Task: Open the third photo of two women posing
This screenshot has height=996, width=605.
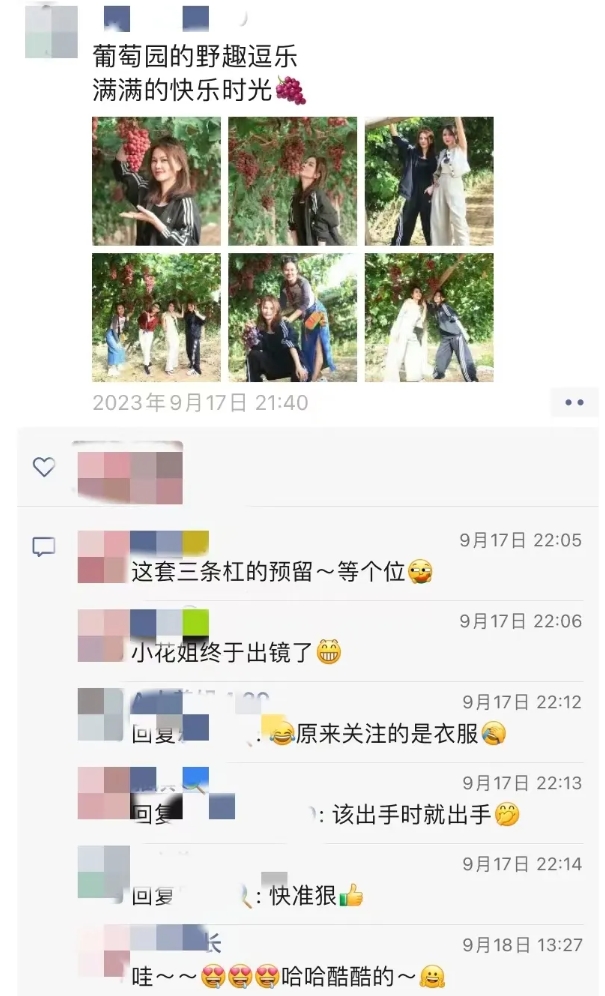Action: click(429, 181)
